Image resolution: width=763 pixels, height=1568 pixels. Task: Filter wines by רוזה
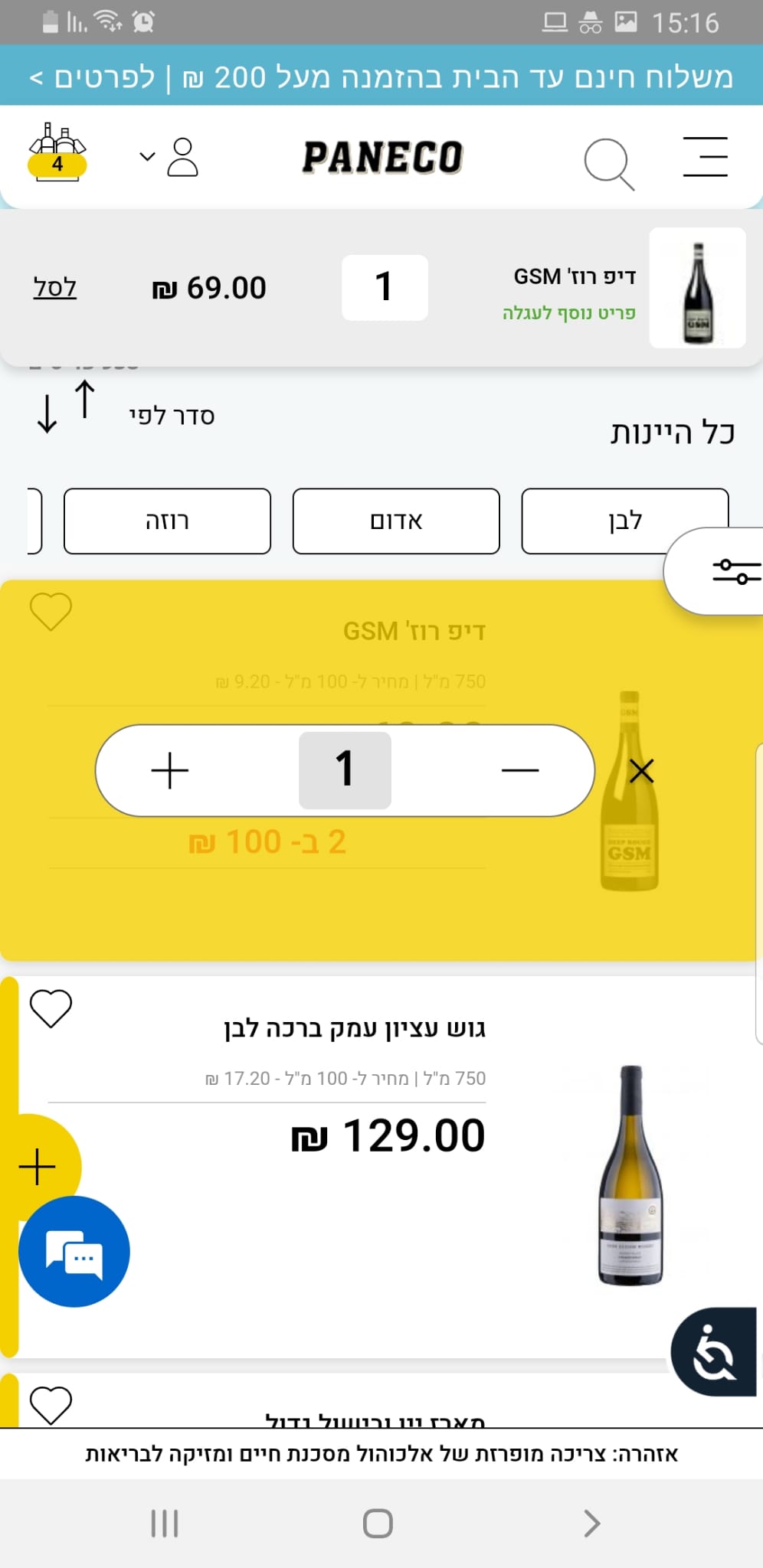(167, 521)
